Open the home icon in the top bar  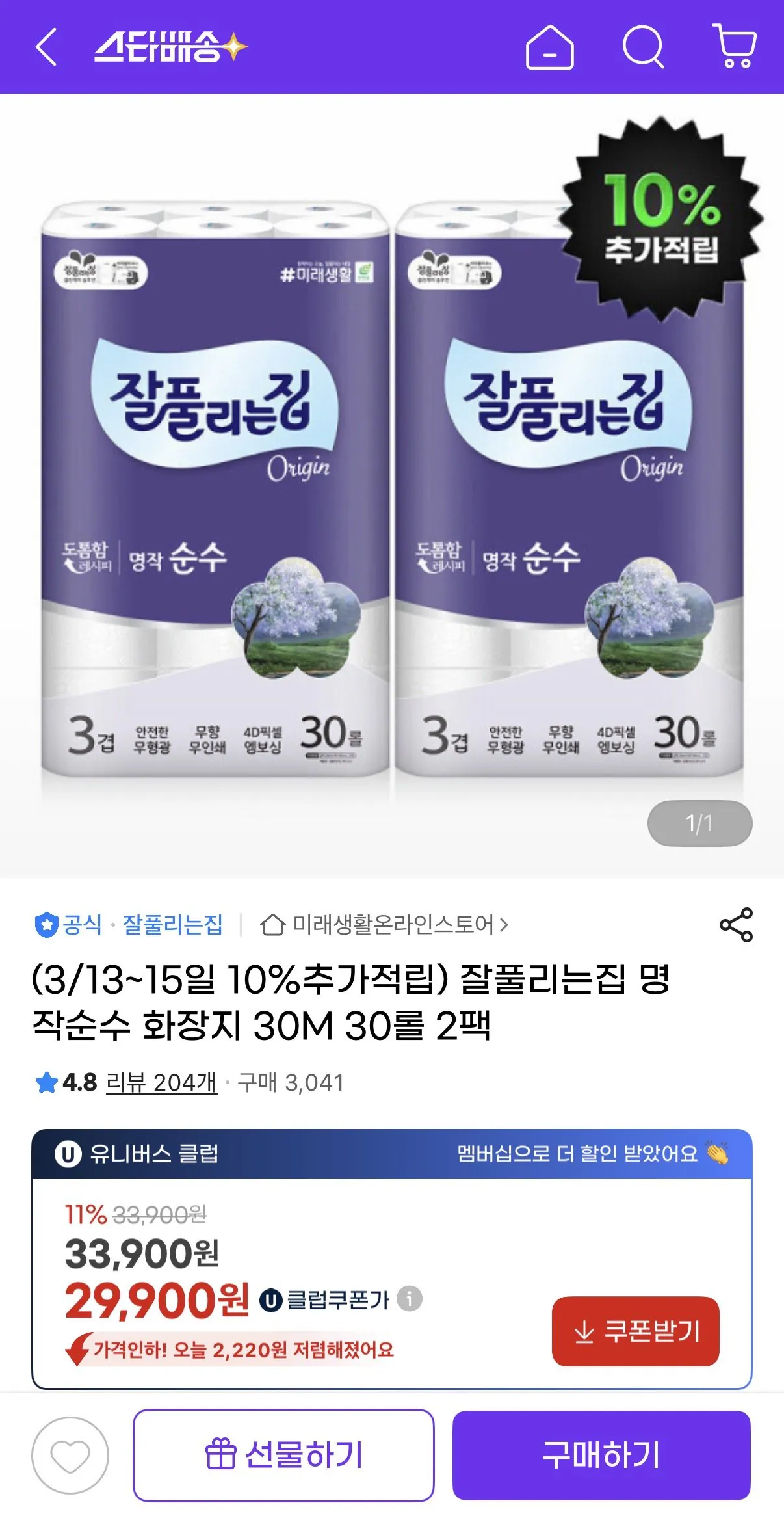[x=549, y=47]
